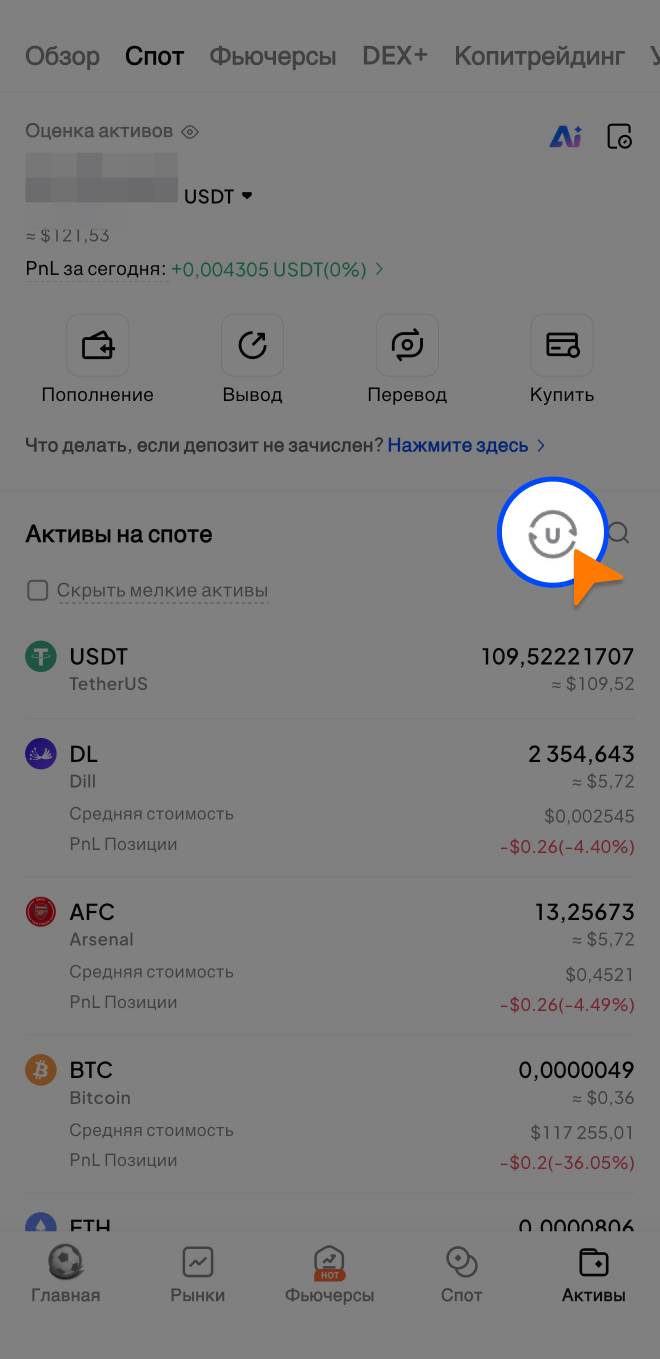Open the AI assistant icon
The height and width of the screenshot is (1359, 660).
pyautogui.click(x=566, y=137)
